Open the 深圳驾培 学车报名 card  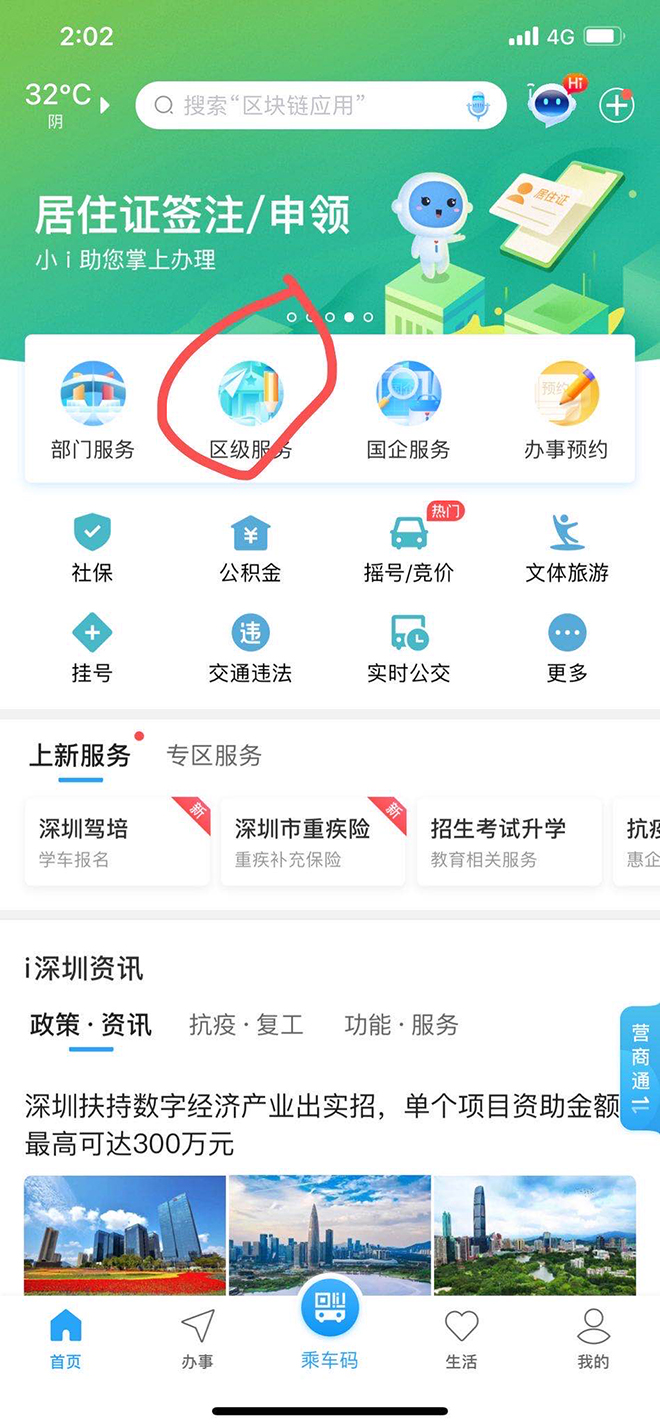pos(117,842)
